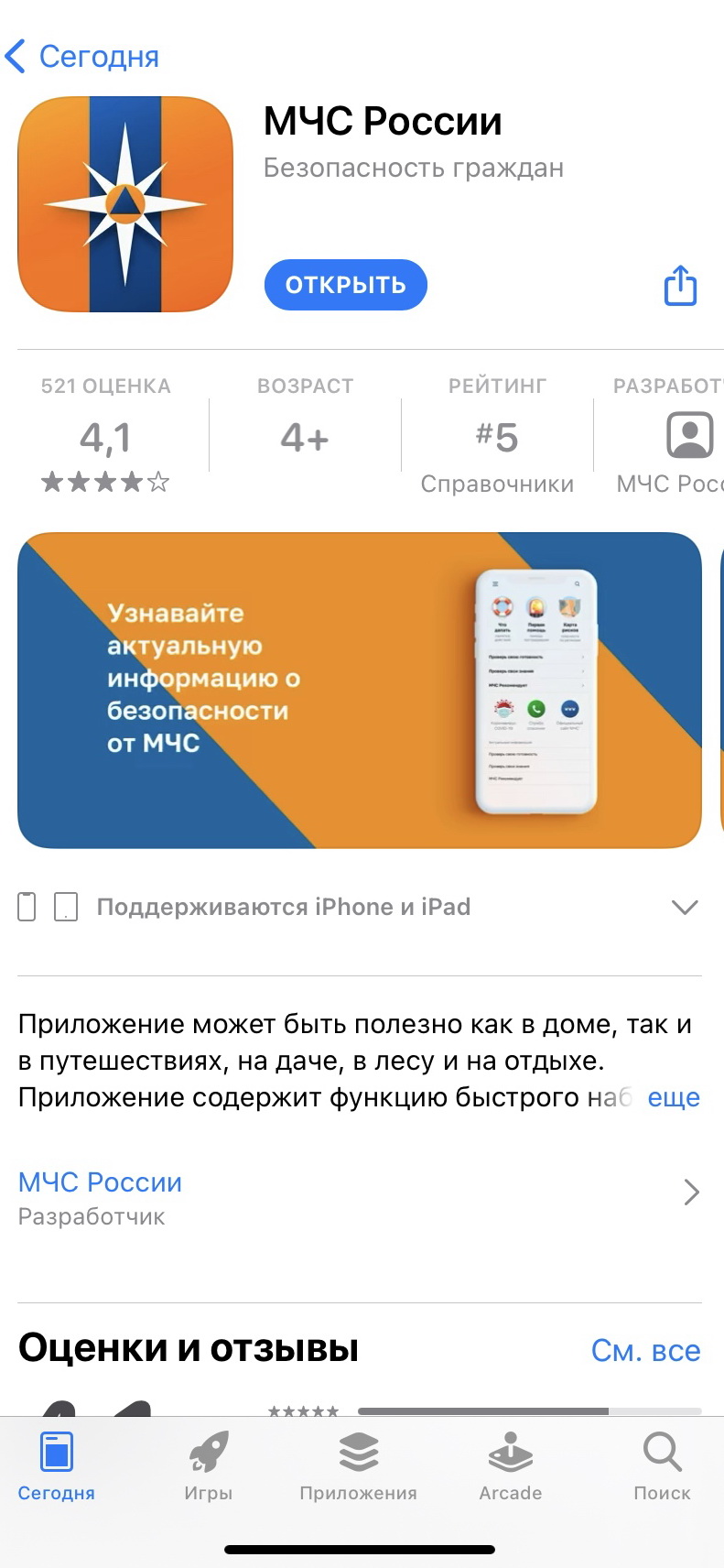Switch to the Приложения tab
Image resolution: width=724 pixels, height=1568 pixels.
358,1465
